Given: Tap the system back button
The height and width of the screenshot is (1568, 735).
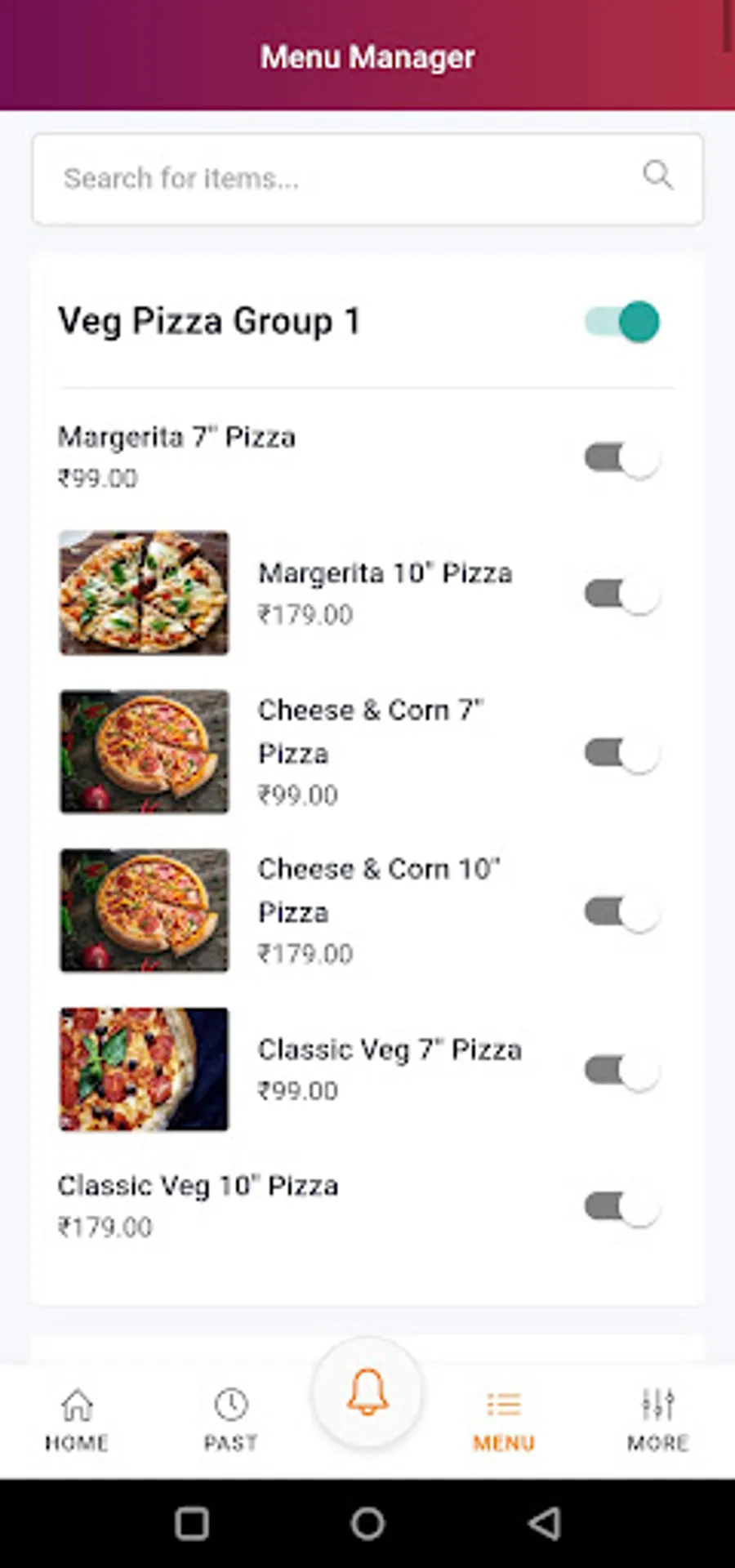Looking at the screenshot, I should pyautogui.click(x=544, y=1523).
